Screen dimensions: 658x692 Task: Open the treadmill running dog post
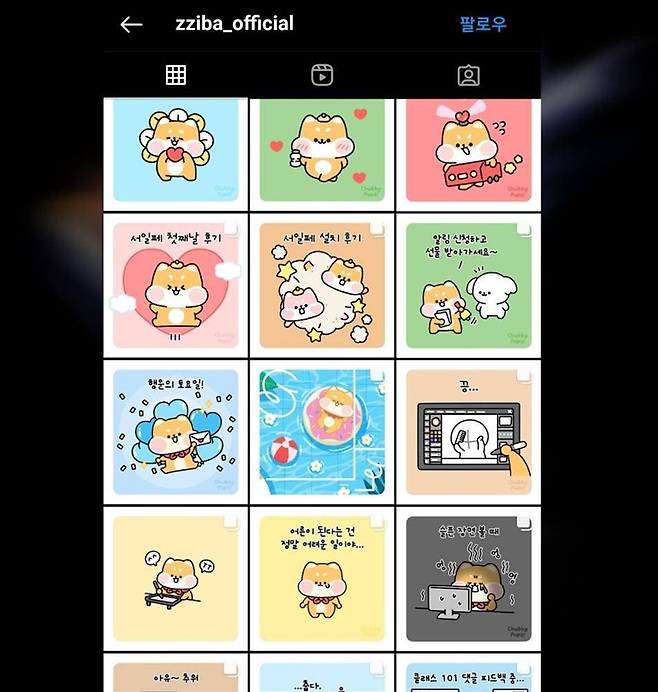tap(176, 579)
